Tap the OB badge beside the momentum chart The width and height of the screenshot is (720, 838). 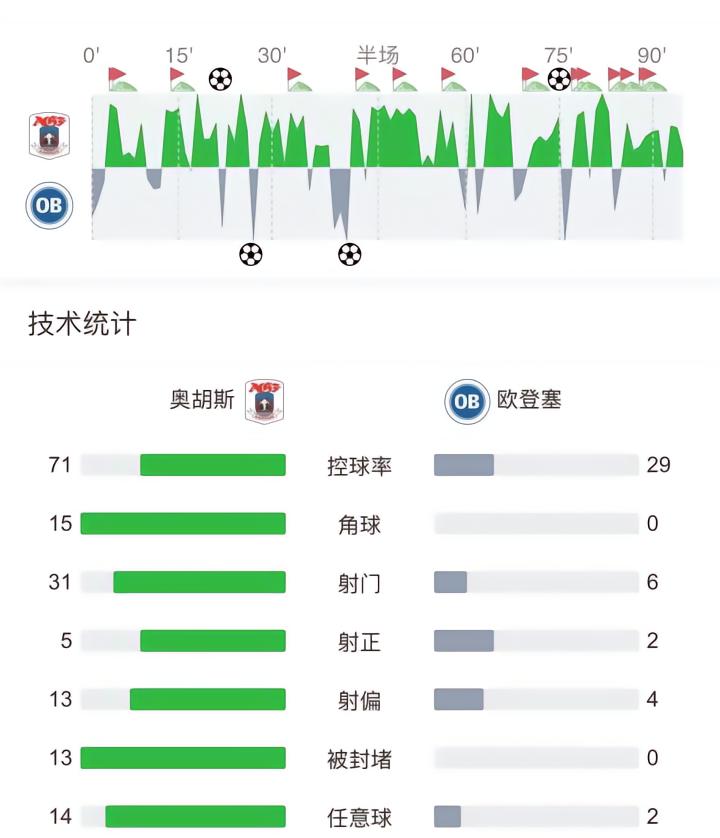pos(49,205)
